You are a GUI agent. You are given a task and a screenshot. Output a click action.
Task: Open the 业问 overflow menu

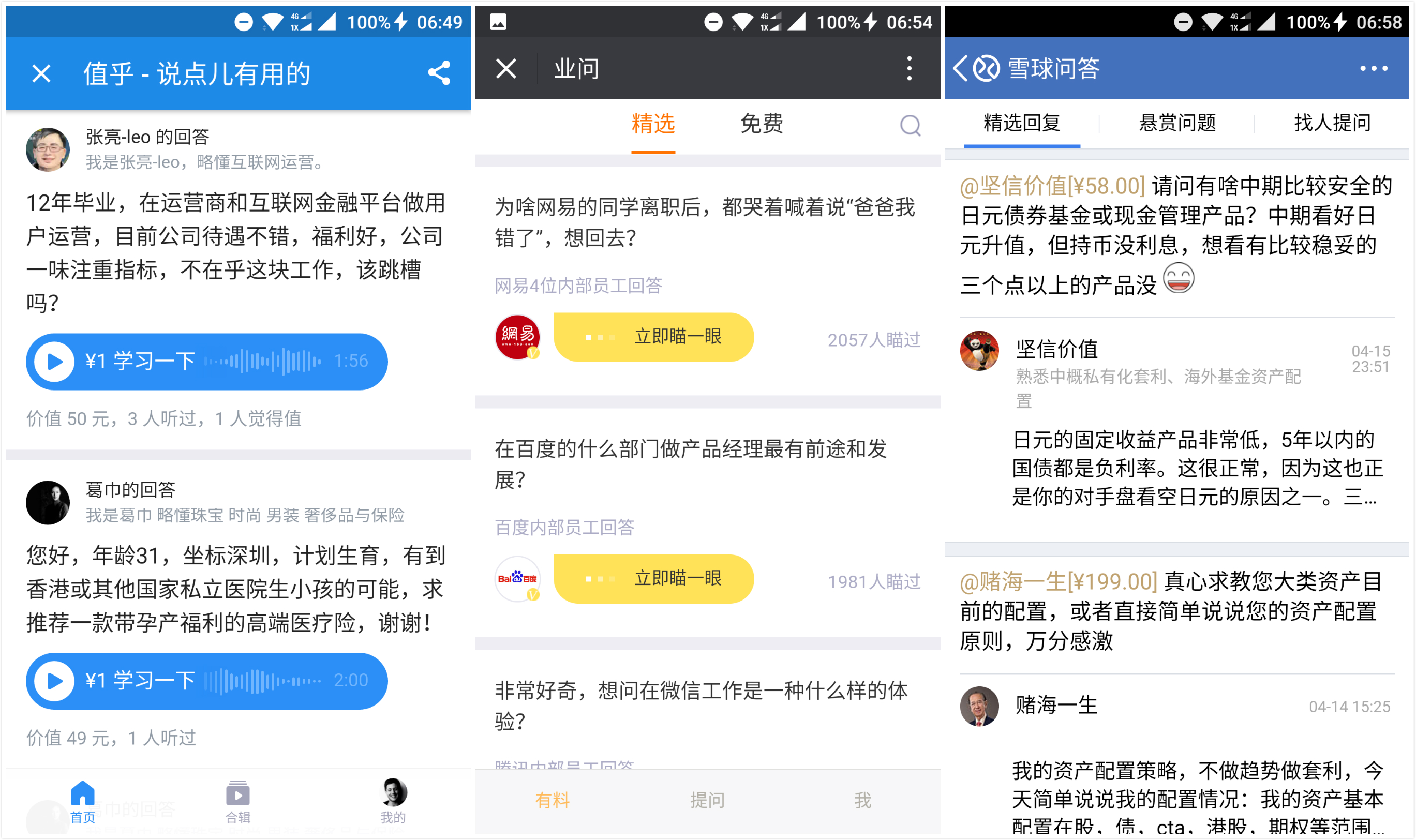[x=910, y=69]
